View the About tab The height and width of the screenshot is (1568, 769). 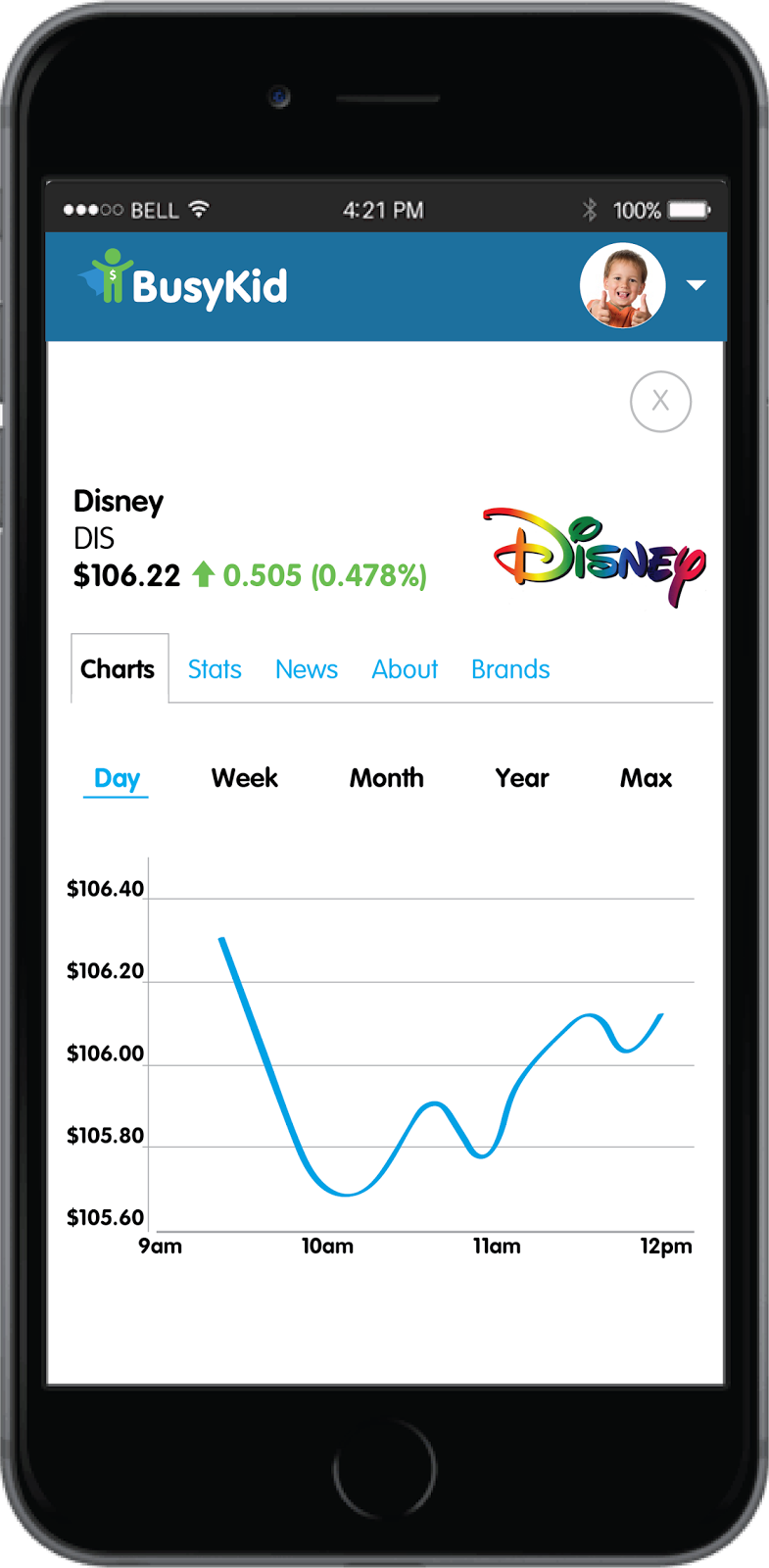pos(405,669)
